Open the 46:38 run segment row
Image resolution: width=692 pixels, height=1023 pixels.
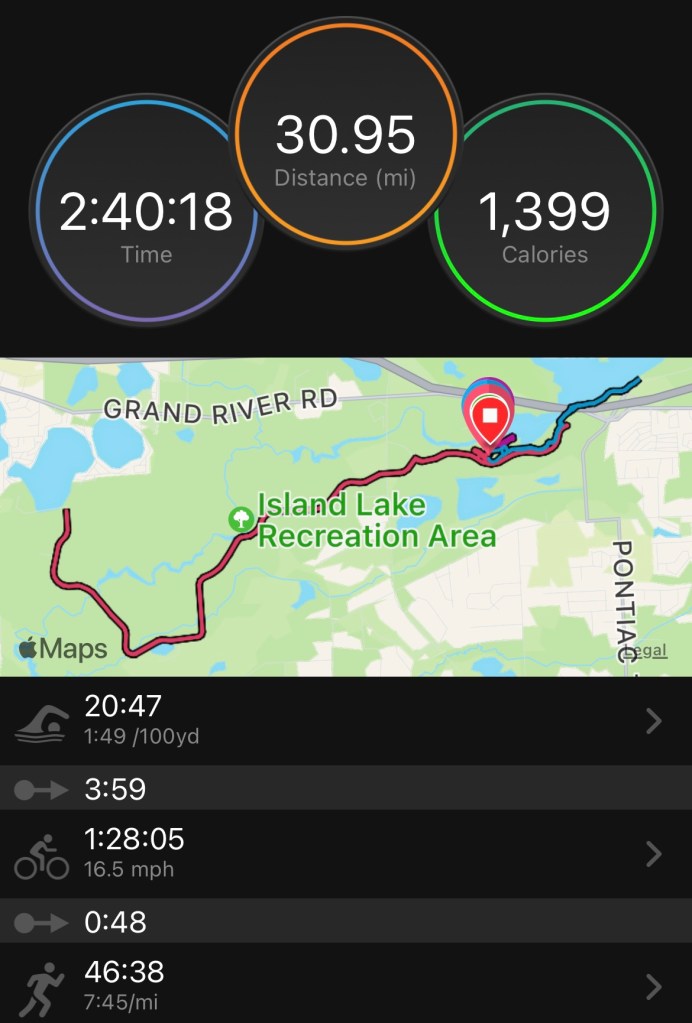(345, 985)
